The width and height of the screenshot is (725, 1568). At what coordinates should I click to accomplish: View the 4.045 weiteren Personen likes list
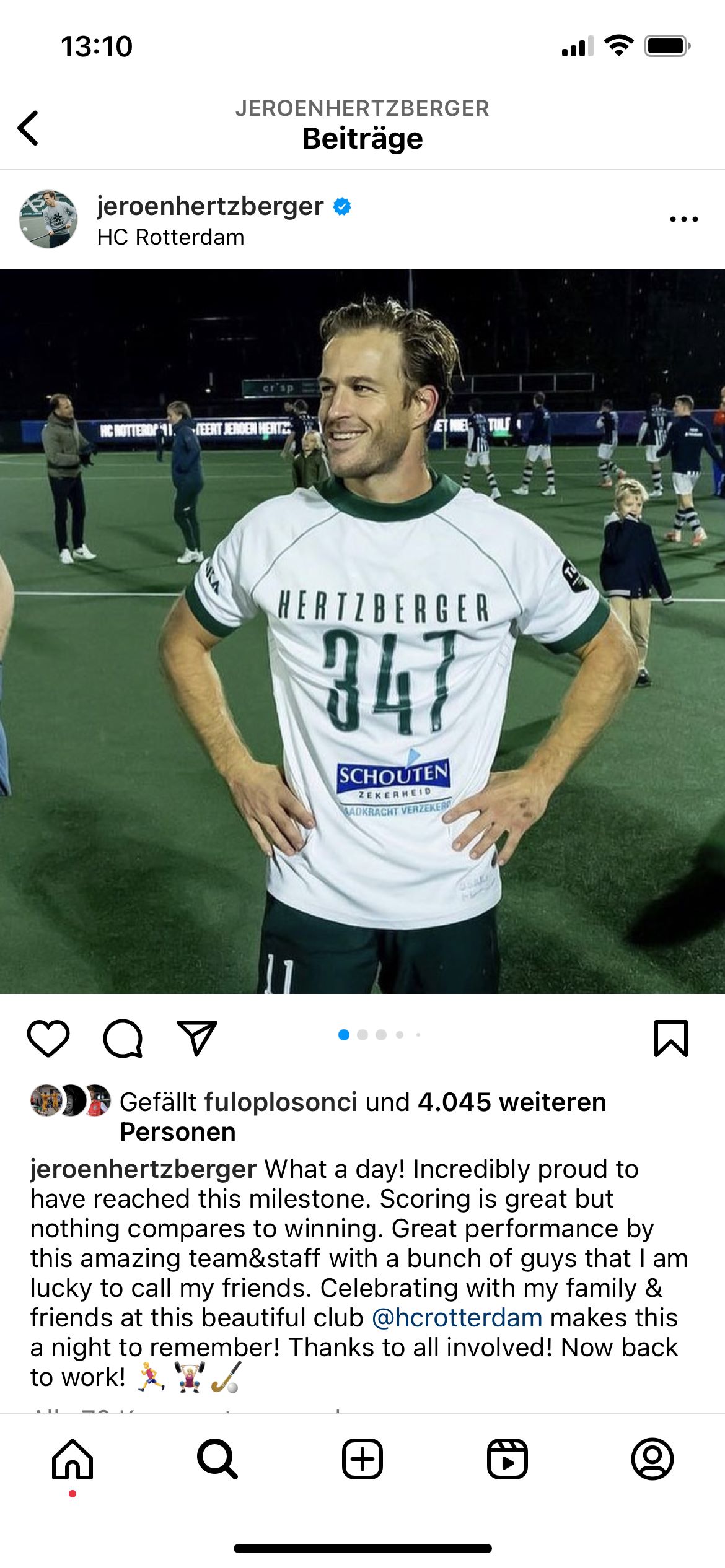point(511,1102)
